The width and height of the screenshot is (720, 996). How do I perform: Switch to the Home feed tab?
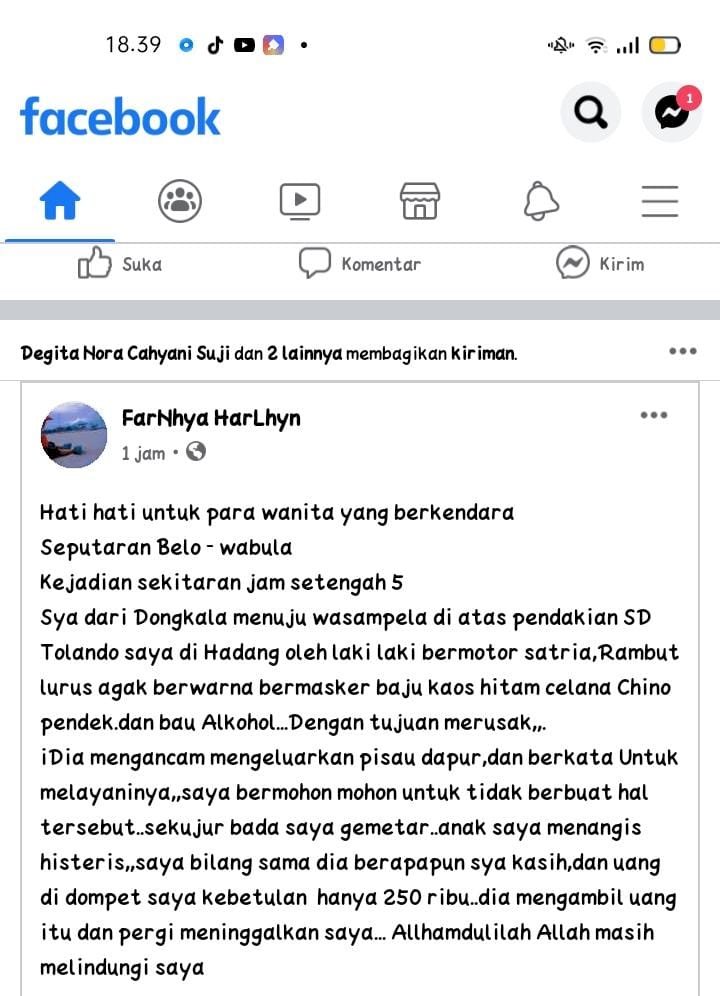pyautogui.click(x=59, y=202)
